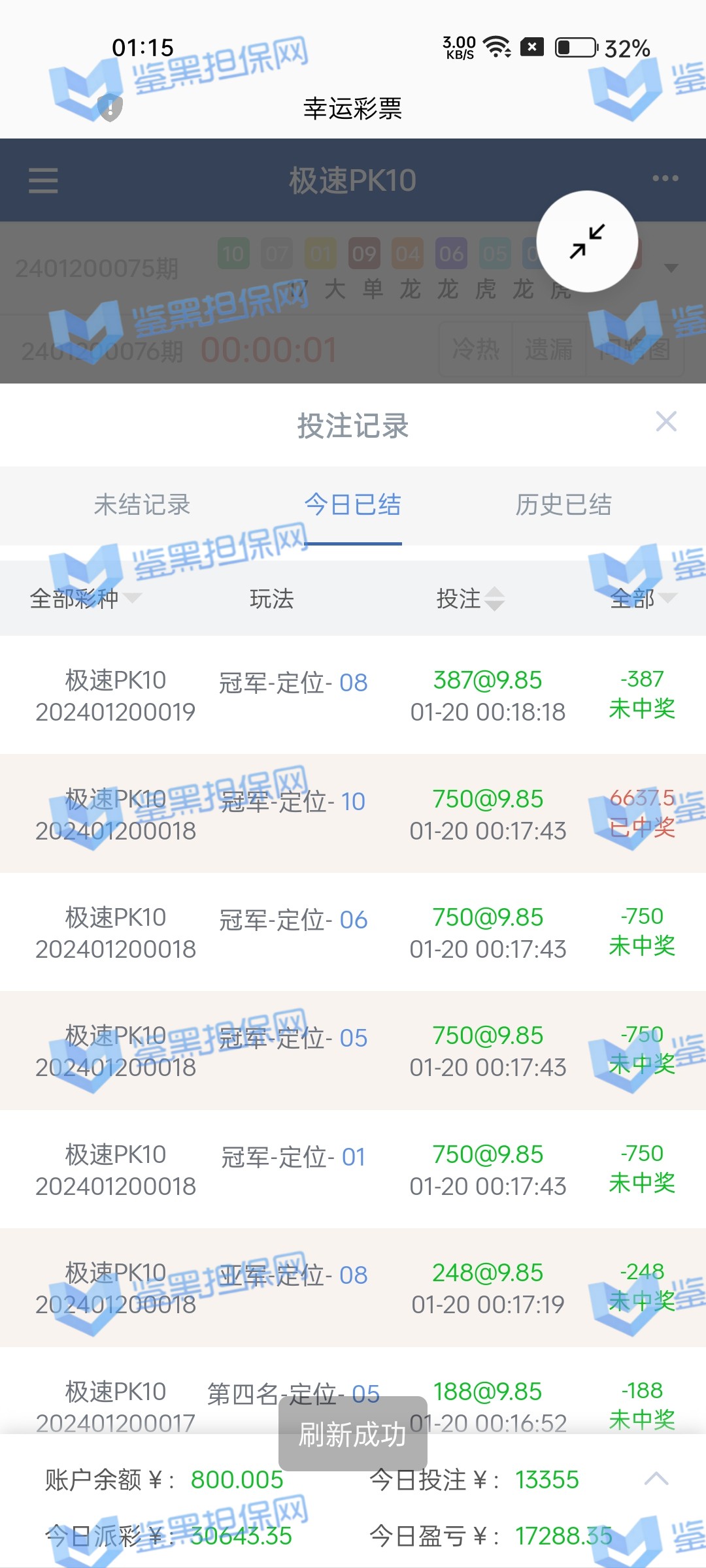This screenshot has height=1568, width=706.
Task: Switch to the 未结记录 tab
Action: [142, 505]
